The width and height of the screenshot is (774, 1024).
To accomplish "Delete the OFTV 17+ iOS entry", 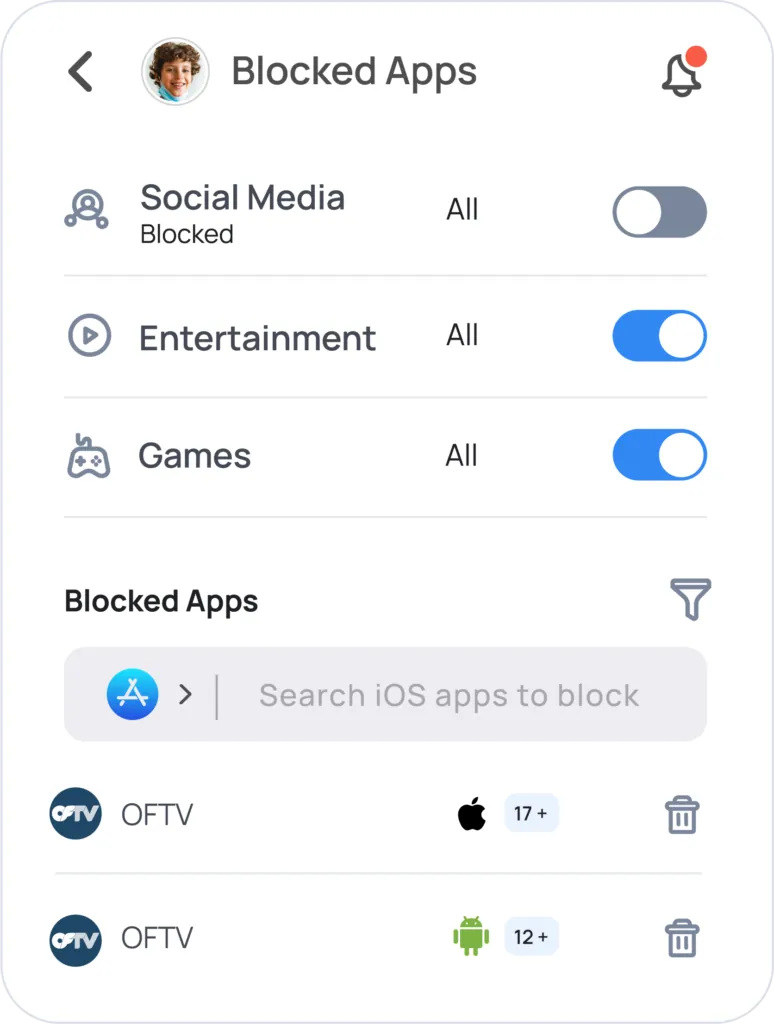I will [682, 815].
